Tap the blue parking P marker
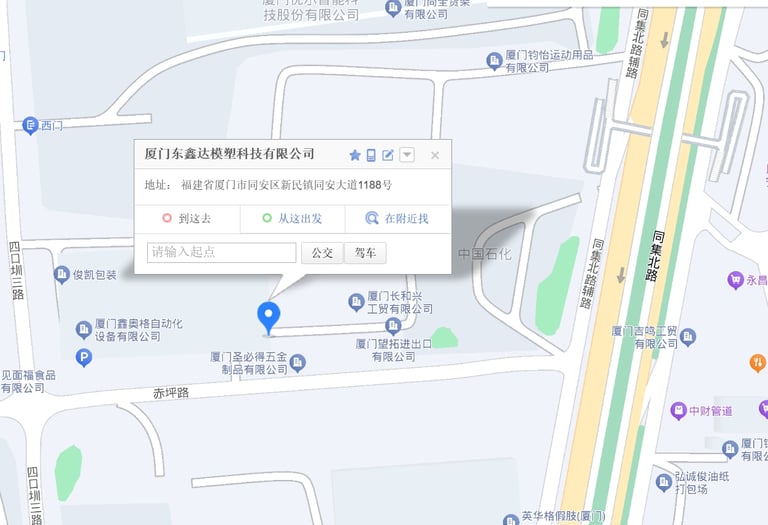This screenshot has height=525, width=768. click(84, 357)
